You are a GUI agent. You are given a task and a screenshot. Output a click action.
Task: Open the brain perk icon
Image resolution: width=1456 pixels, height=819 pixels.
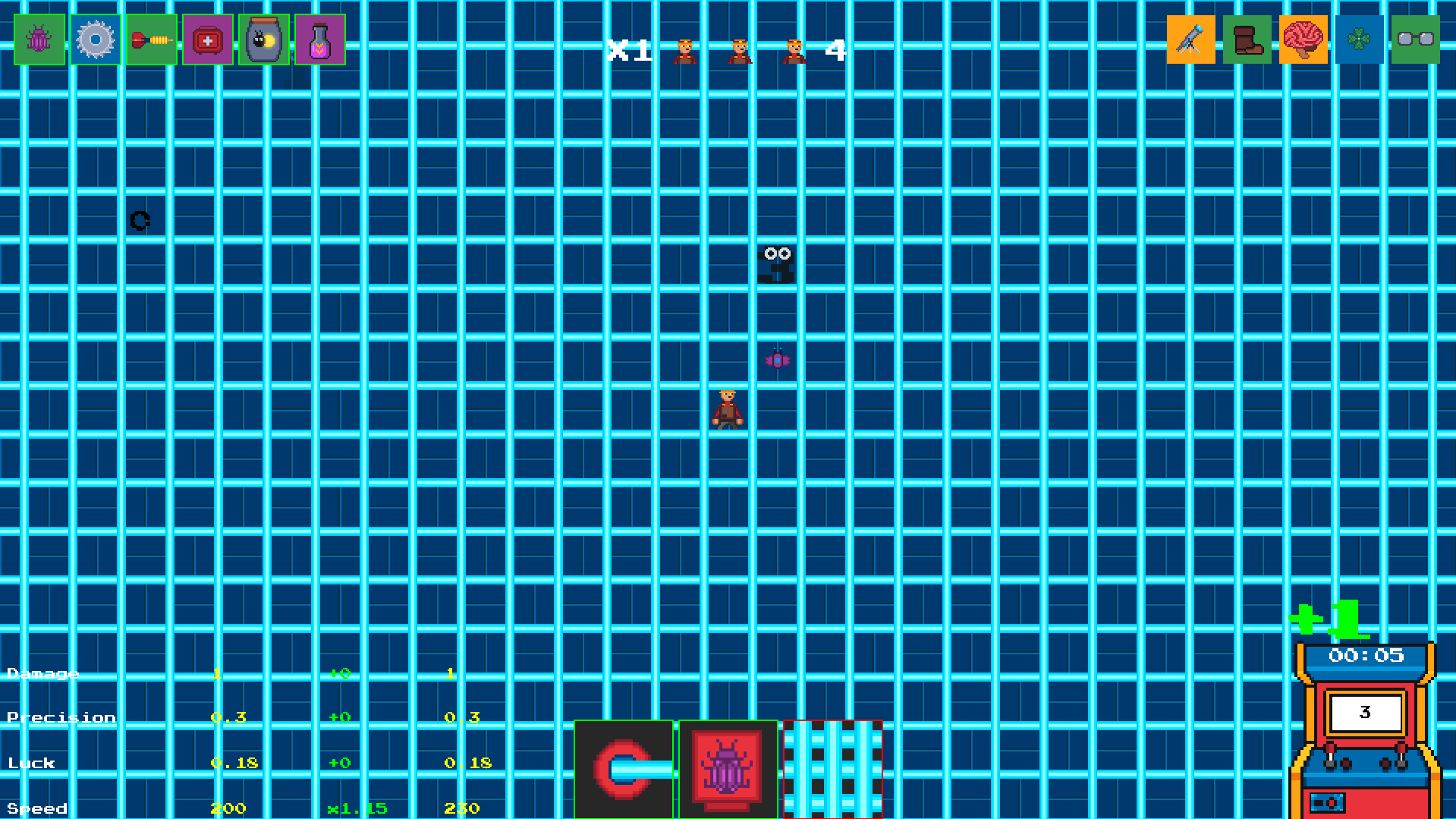pyautogui.click(x=1303, y=39)
